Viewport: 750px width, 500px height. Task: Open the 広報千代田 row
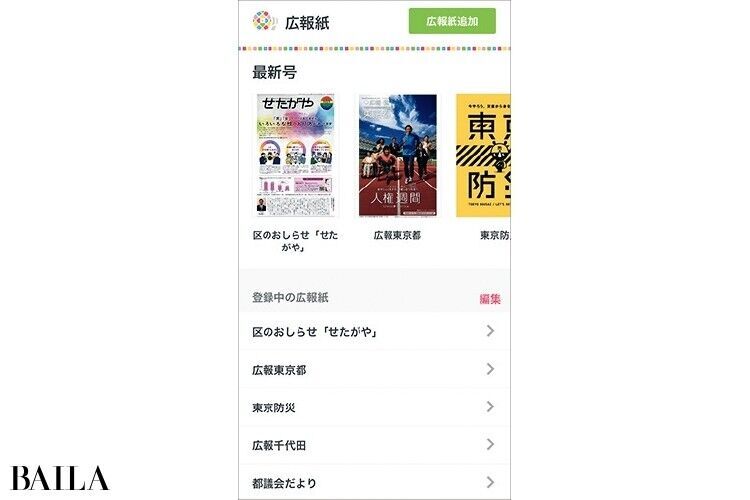tap(374, 444)
